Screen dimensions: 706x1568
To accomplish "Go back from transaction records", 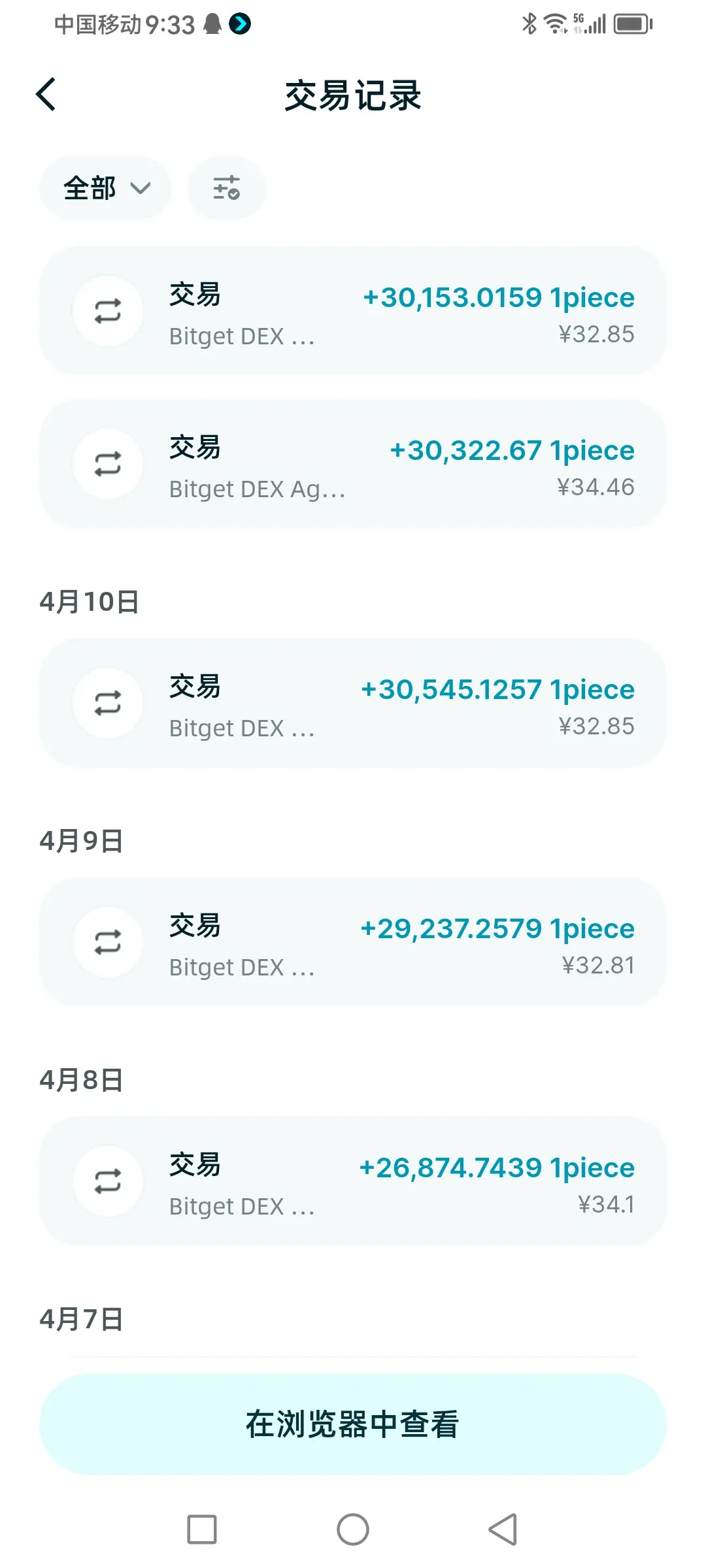I will tap(46, 95).
